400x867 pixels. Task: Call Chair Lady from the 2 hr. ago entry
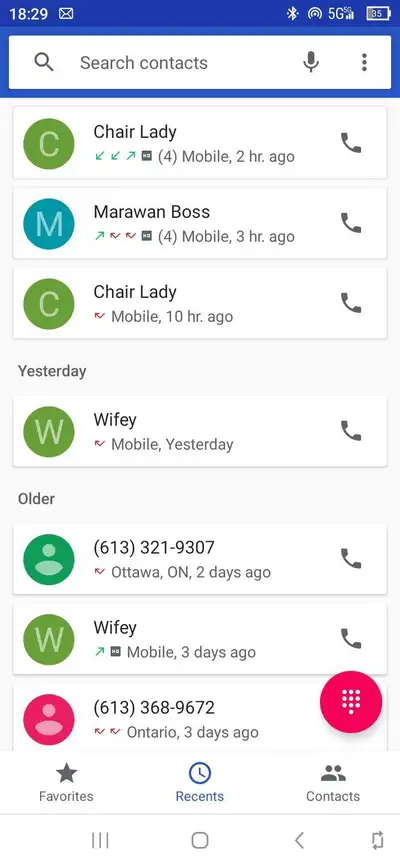351,143
